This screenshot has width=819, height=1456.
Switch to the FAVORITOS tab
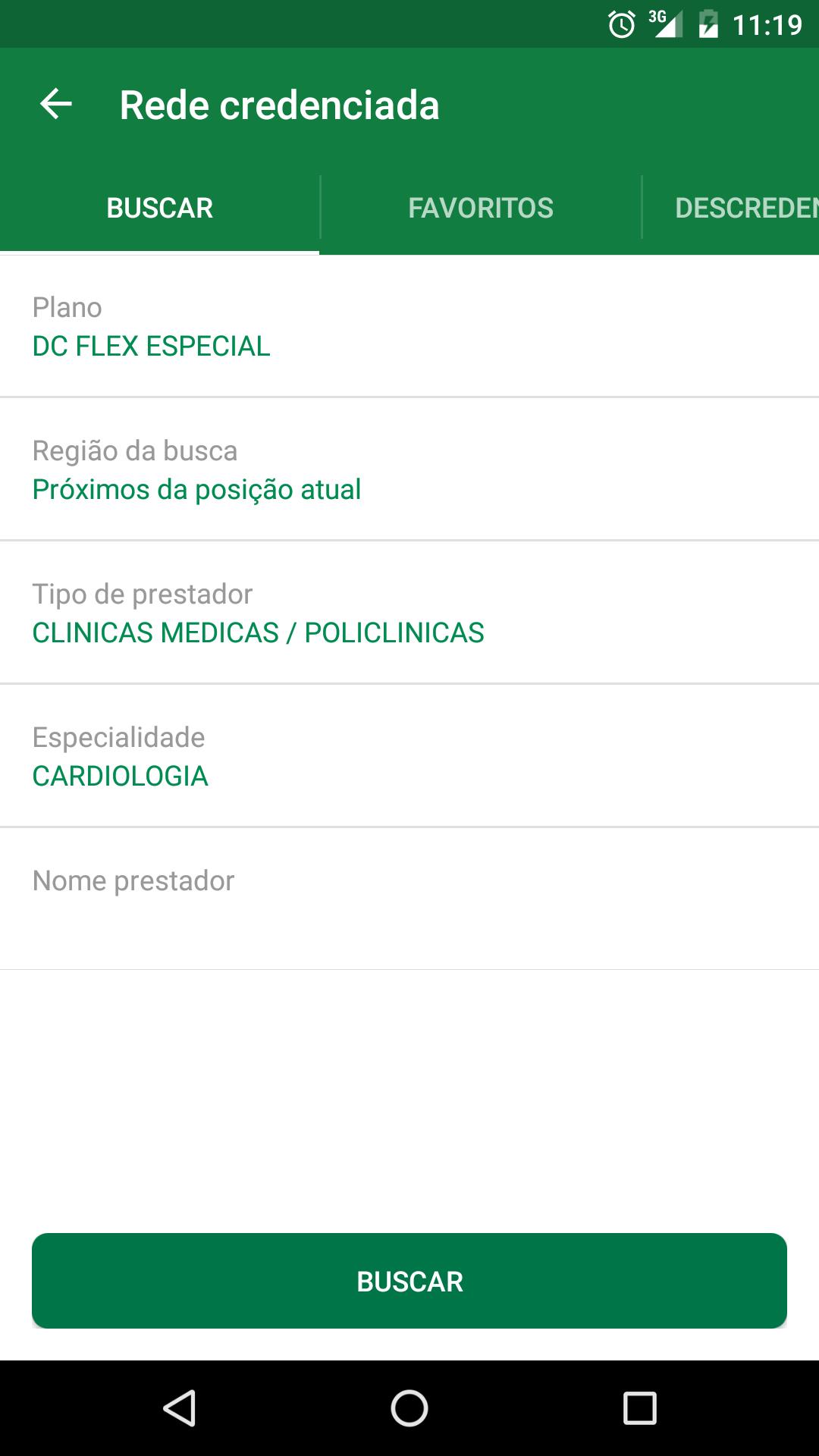click(481, 207)
